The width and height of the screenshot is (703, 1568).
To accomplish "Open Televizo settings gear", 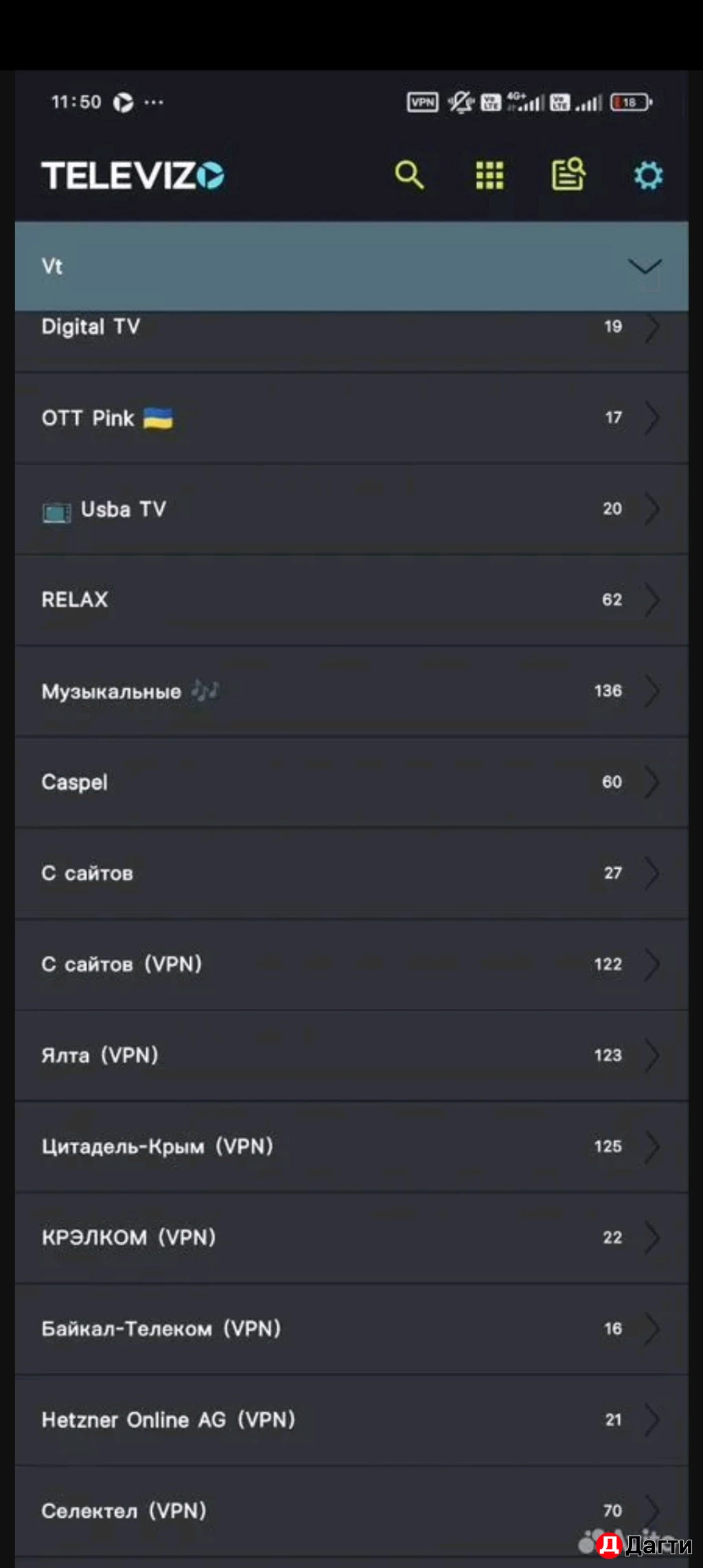I will tap(647, 176).
